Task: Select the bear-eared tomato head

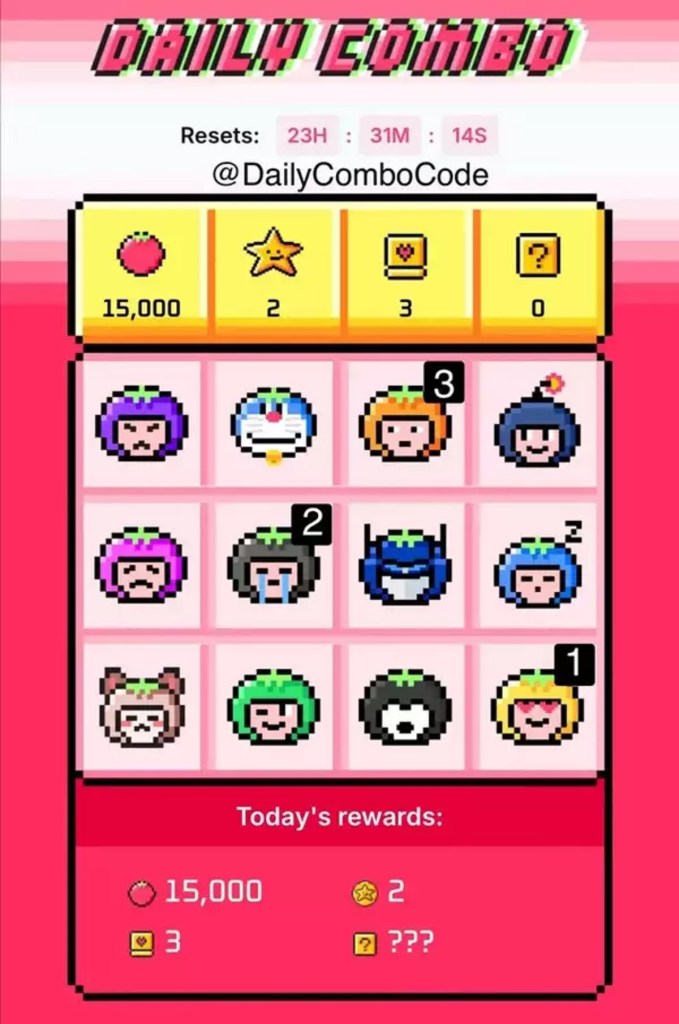Action: point(141,708)
